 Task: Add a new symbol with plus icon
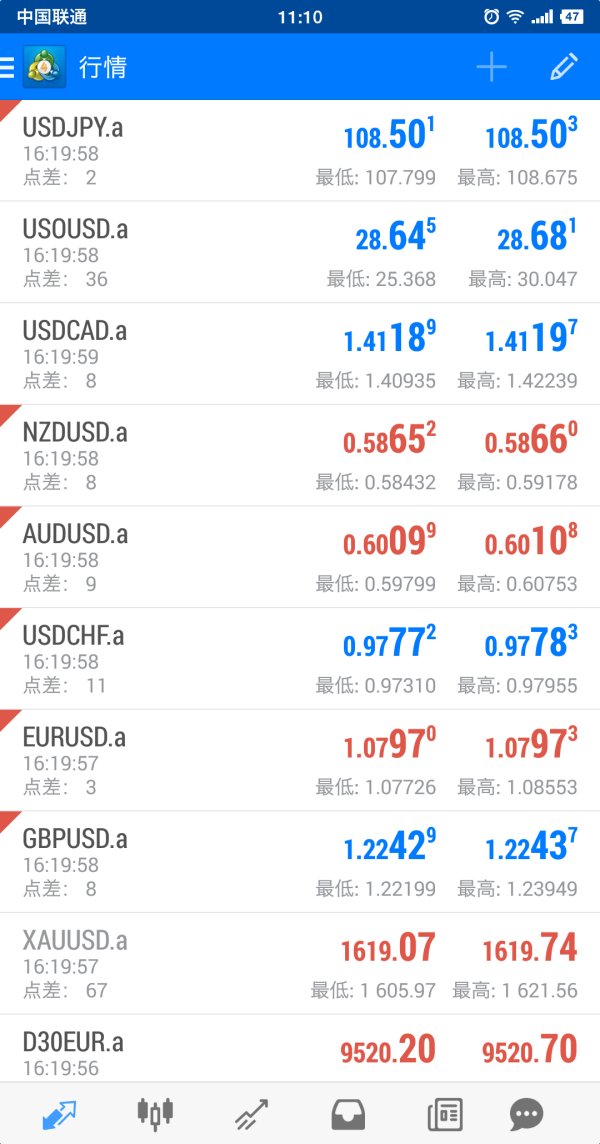(491, 67)
